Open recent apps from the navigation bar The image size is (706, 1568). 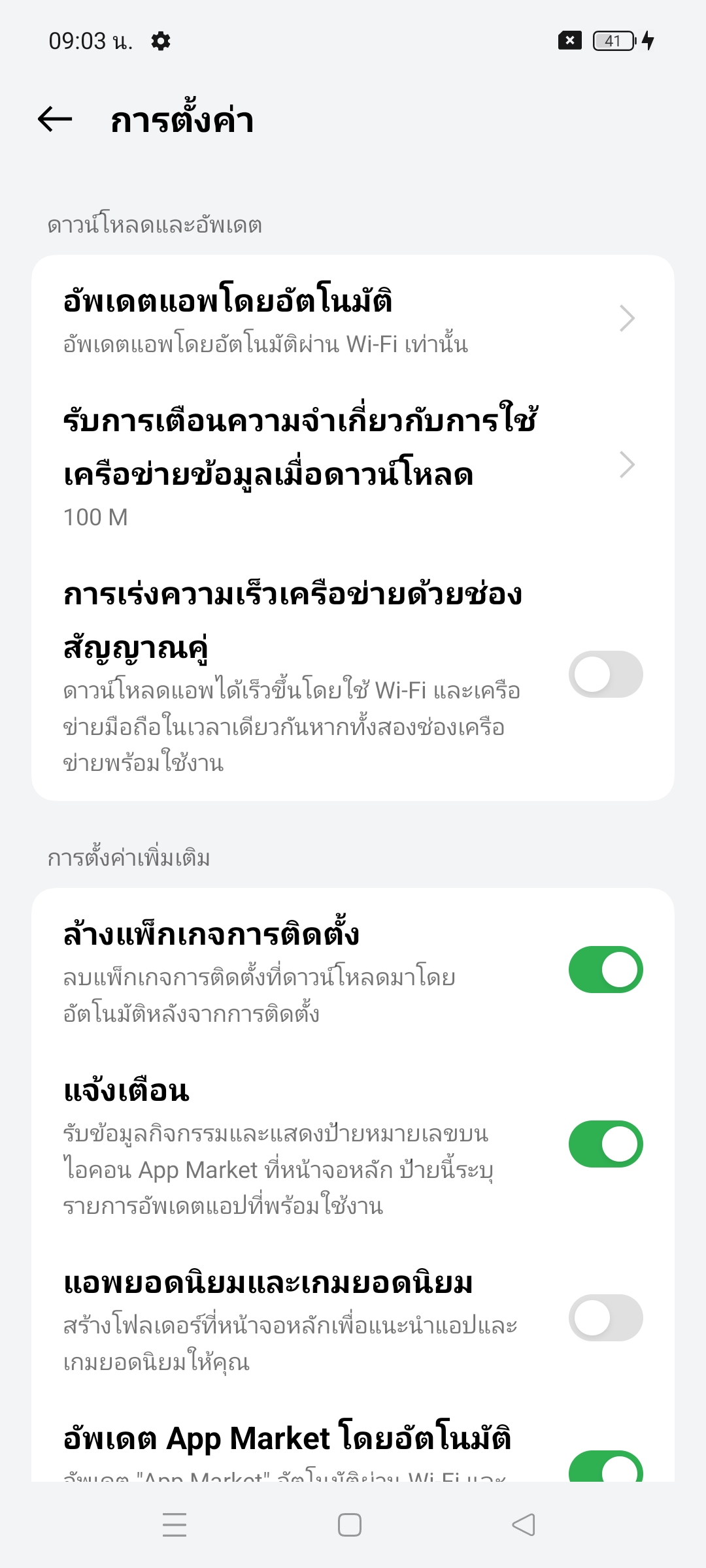point(175,1525)
